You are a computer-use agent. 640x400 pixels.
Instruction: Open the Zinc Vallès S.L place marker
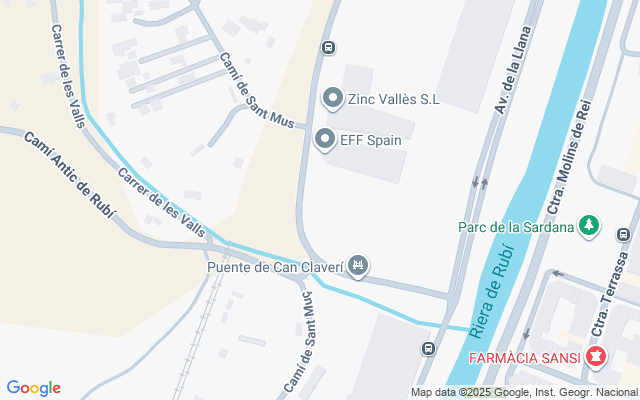click(x=333, y=98)
